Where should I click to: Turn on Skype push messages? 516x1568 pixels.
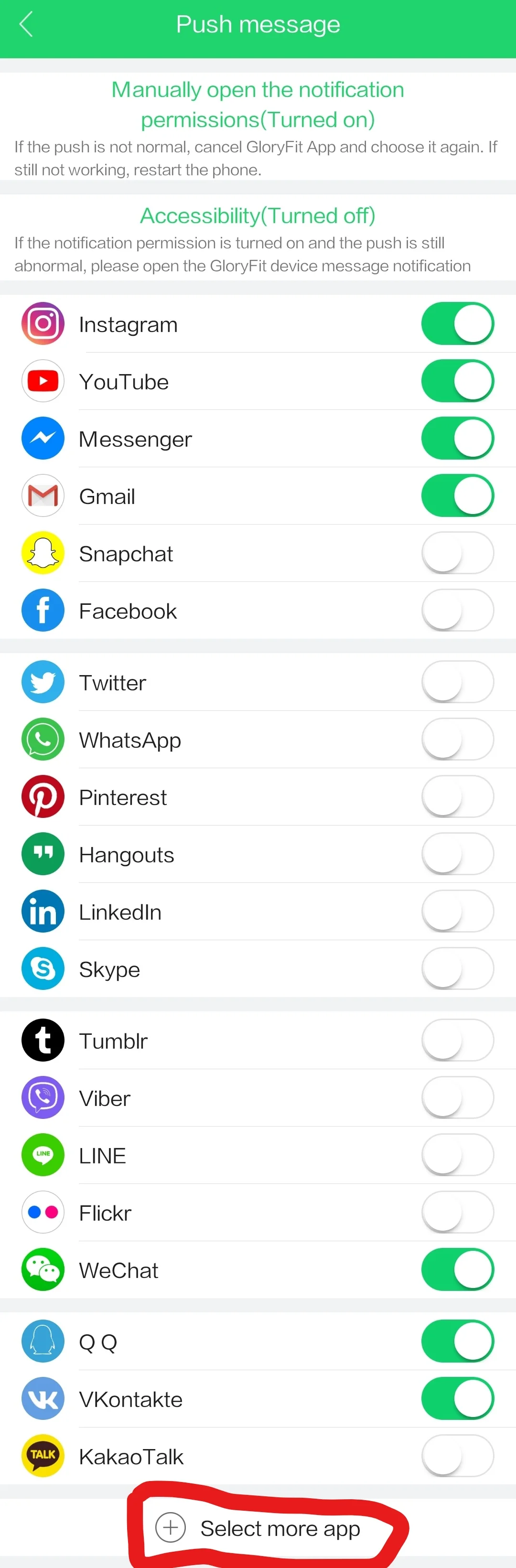tap(457, 968)
